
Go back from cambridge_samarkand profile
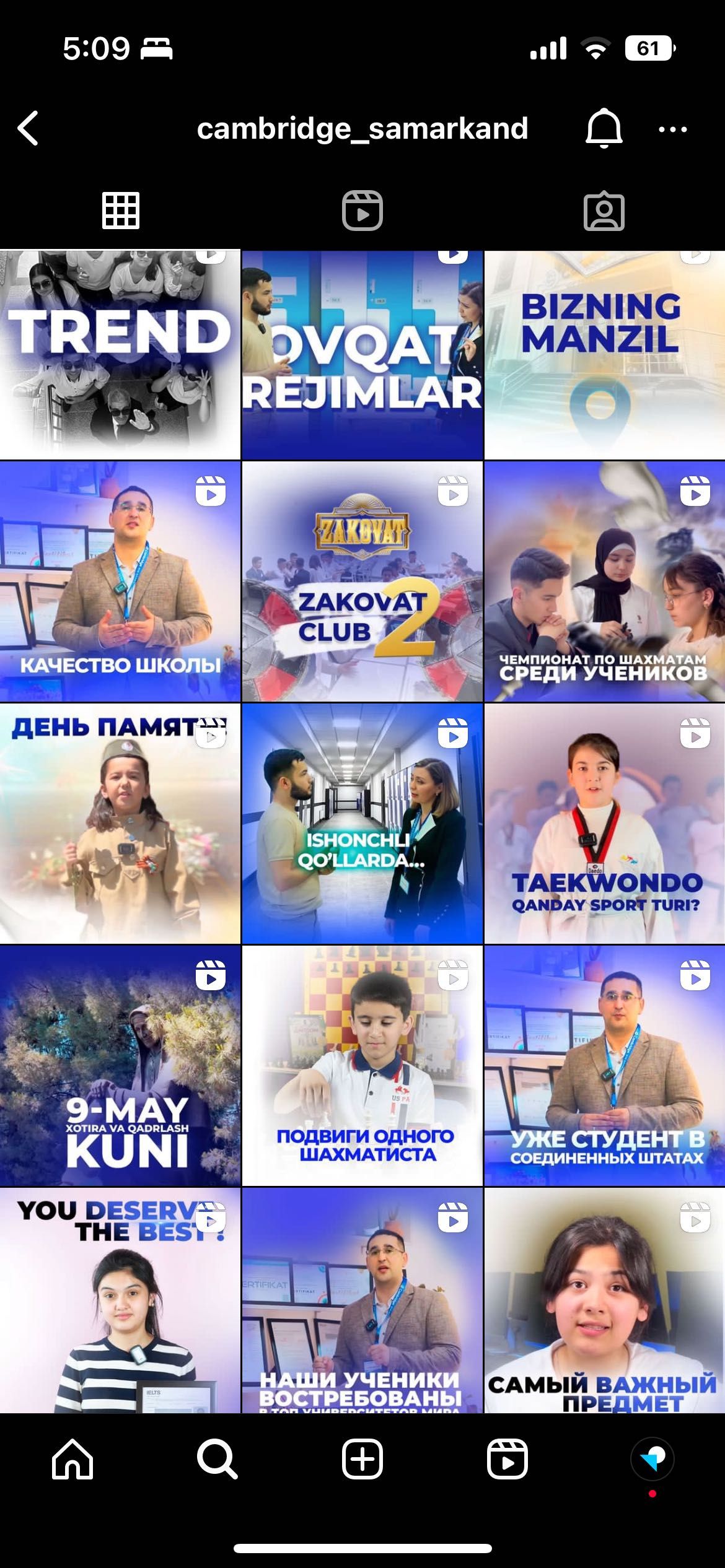(29, 129)
